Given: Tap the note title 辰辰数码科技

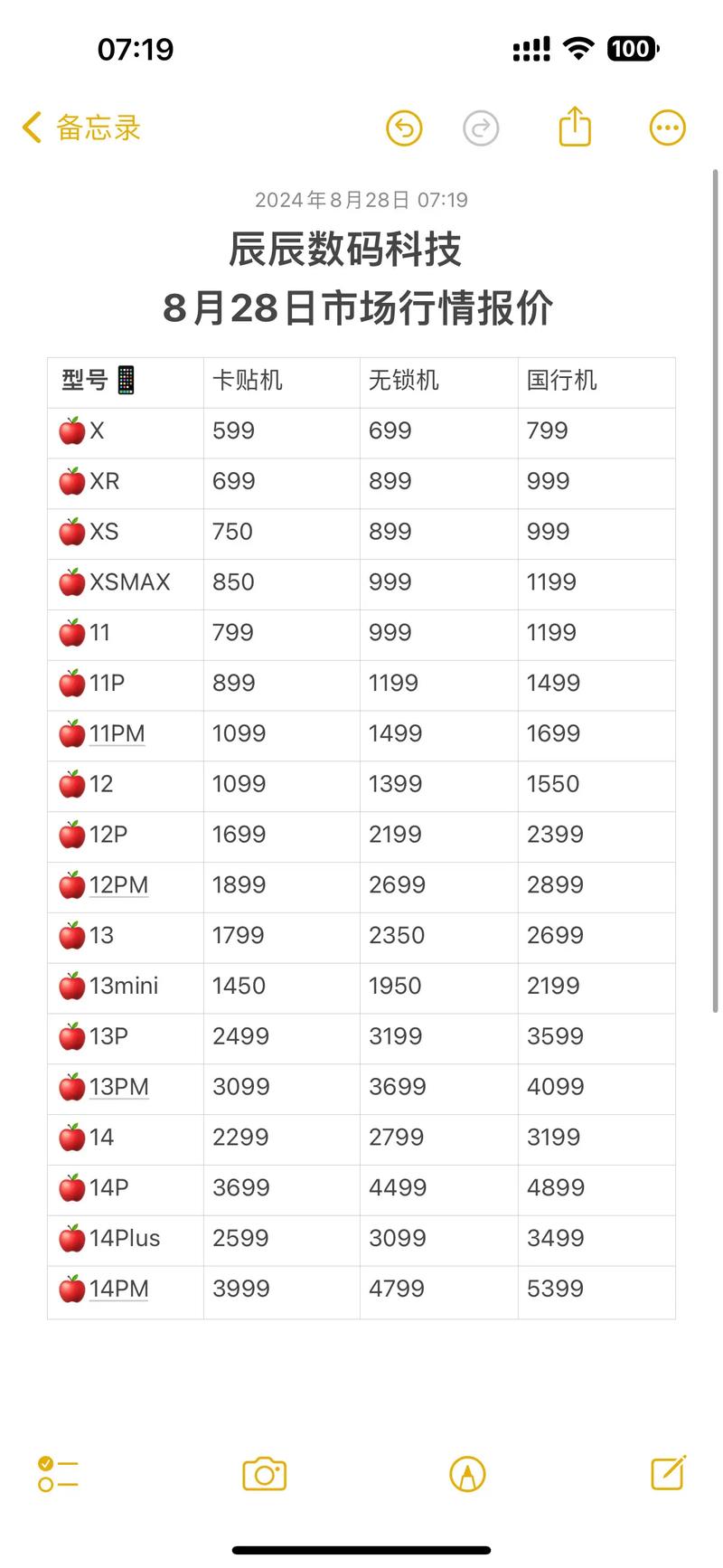Looking at the screenshot, I should pos(348,251).
